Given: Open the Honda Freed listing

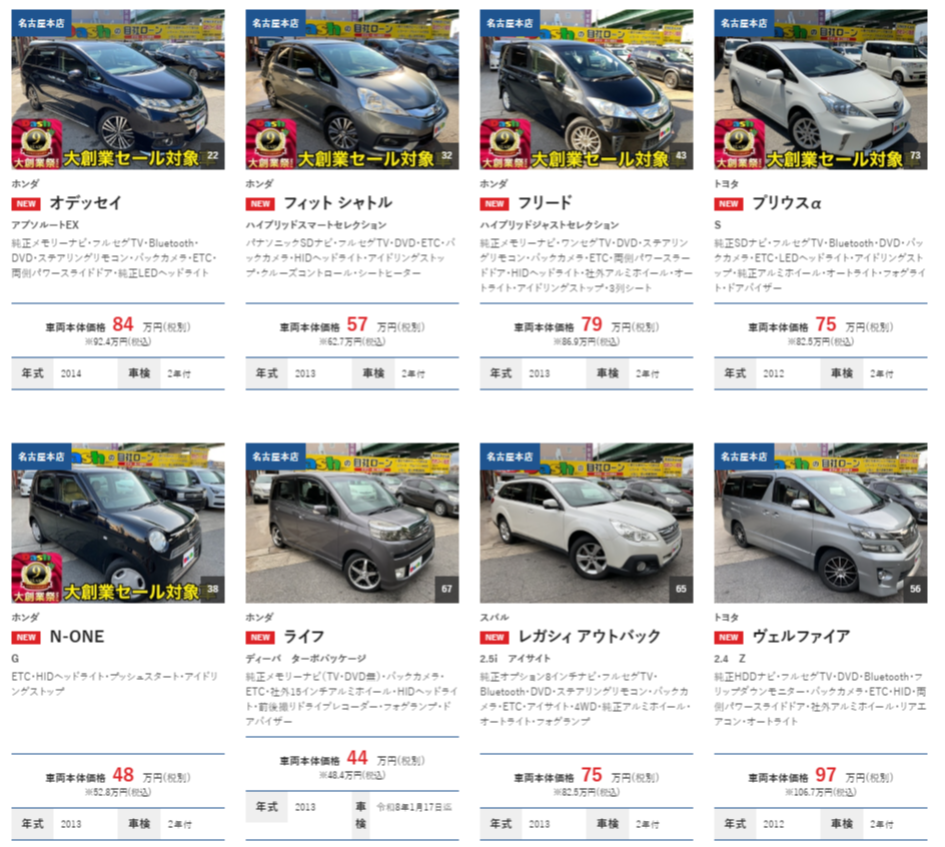Looking at the screenshot, I should coord(545,203).
